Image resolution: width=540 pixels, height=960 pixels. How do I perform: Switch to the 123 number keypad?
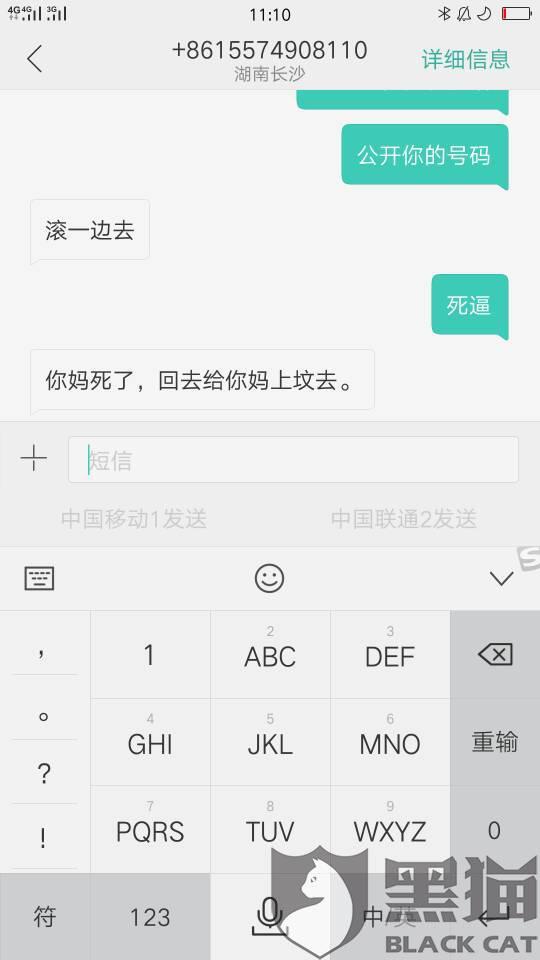click(x=150, y=917)
